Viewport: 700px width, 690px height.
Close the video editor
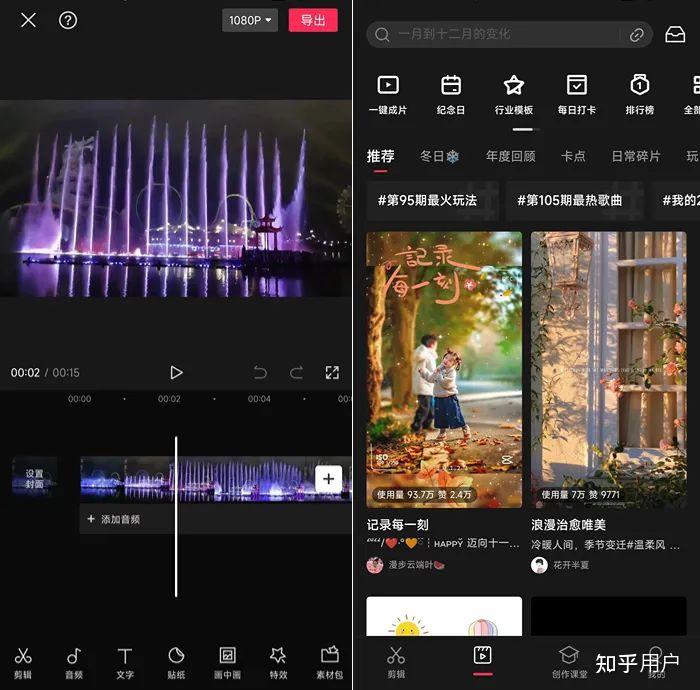click(x=28, y=20)
